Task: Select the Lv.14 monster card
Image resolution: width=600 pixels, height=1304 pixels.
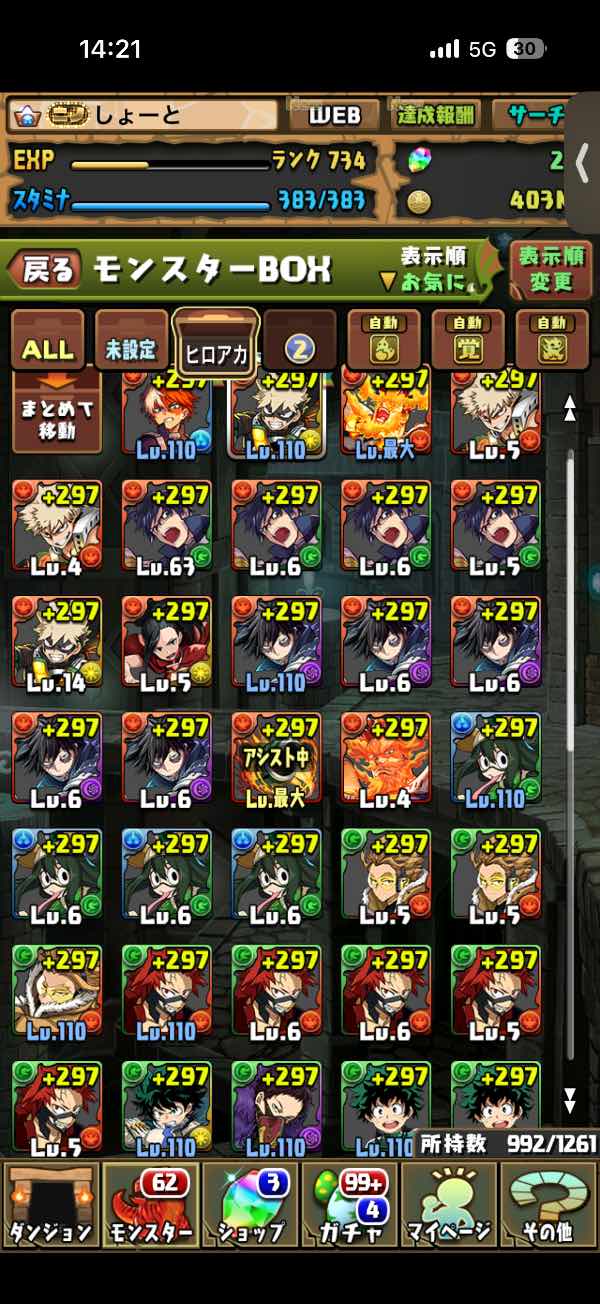Action: 57,643
